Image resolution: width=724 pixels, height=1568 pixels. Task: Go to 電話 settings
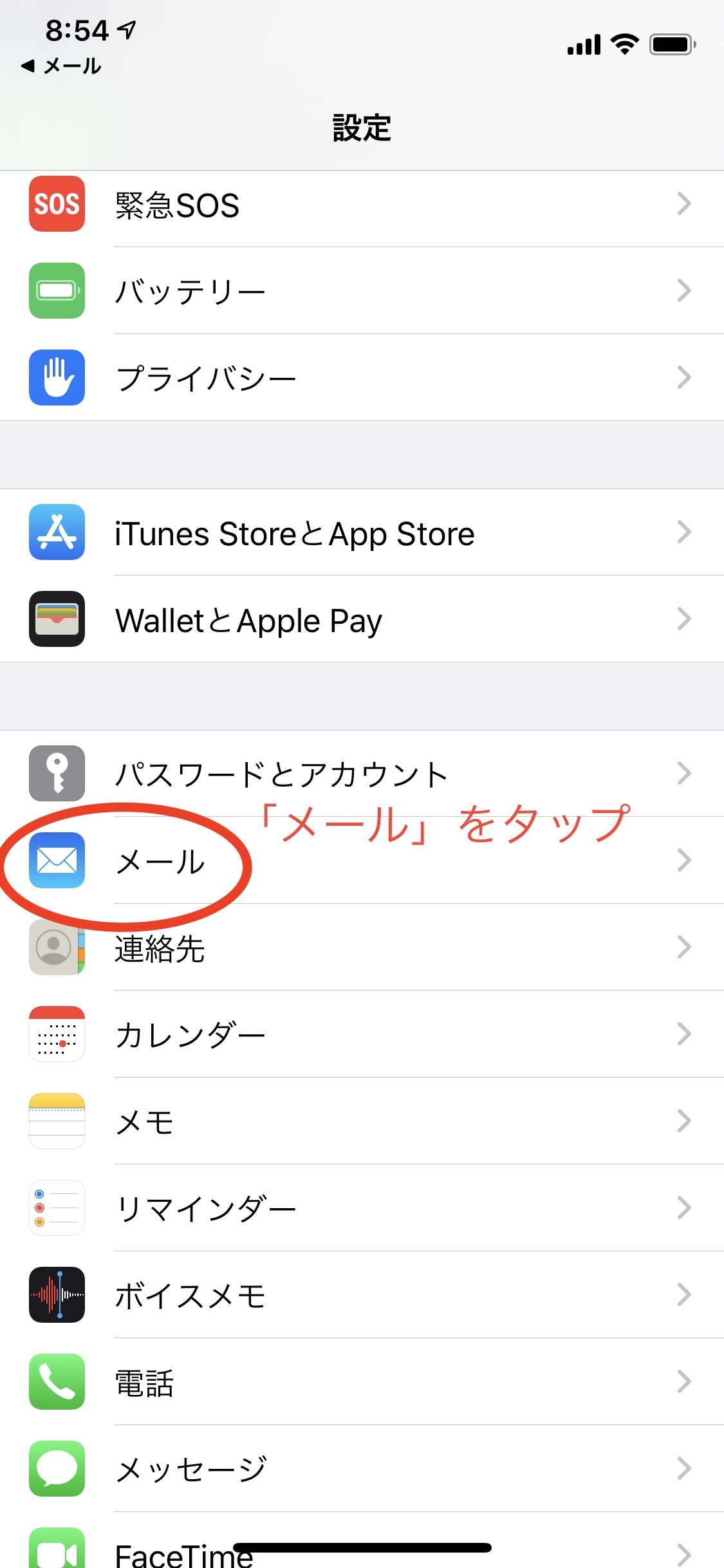click(362, 1382)
